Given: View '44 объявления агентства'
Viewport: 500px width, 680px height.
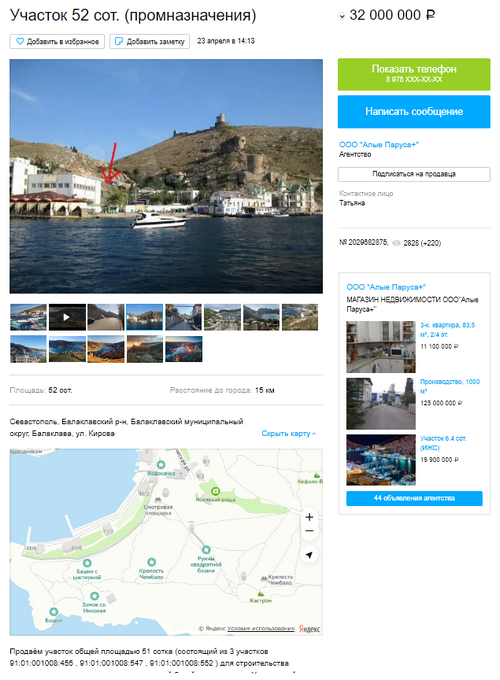Looking at the screenshot, I should 414,498.
